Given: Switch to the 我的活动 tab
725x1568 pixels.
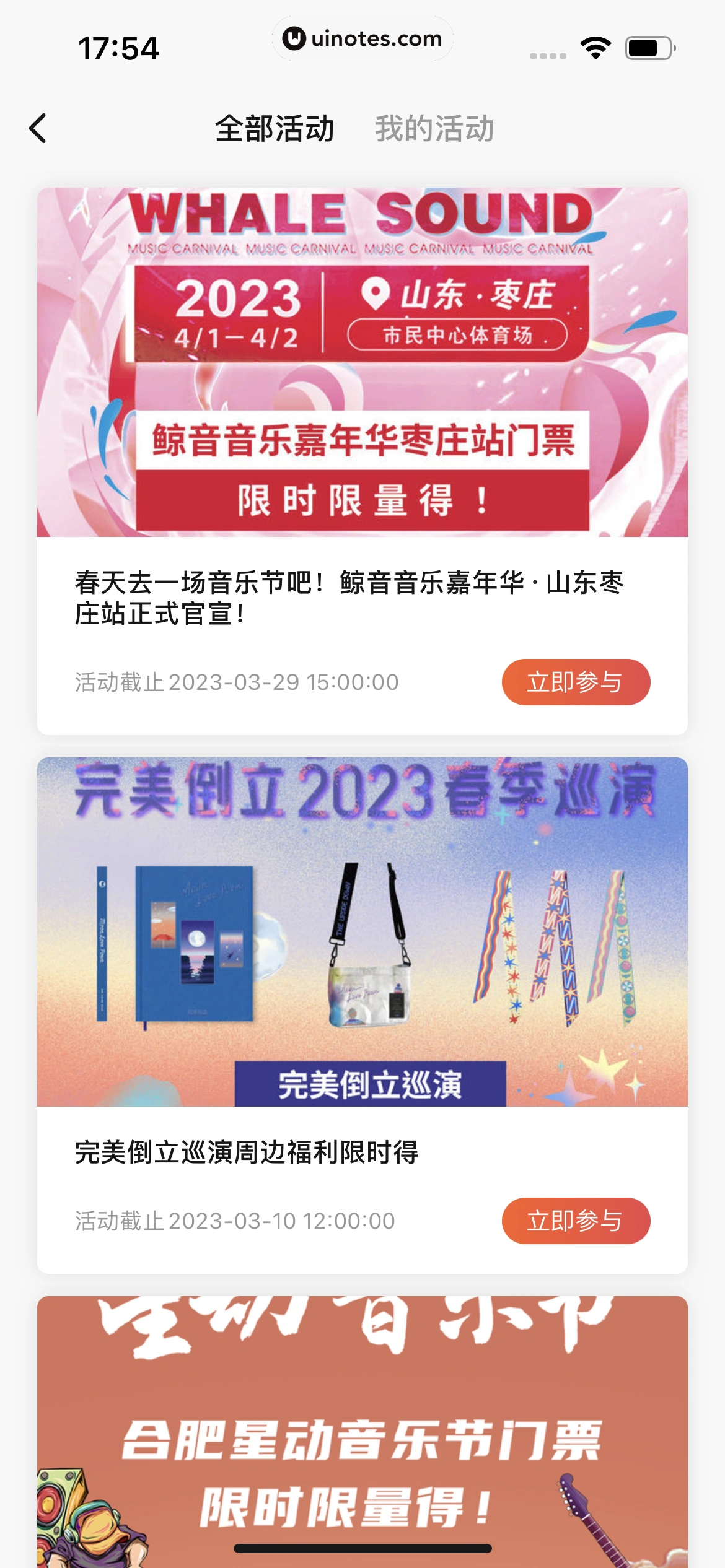Looking at the screenshot, I should (434, 129).
